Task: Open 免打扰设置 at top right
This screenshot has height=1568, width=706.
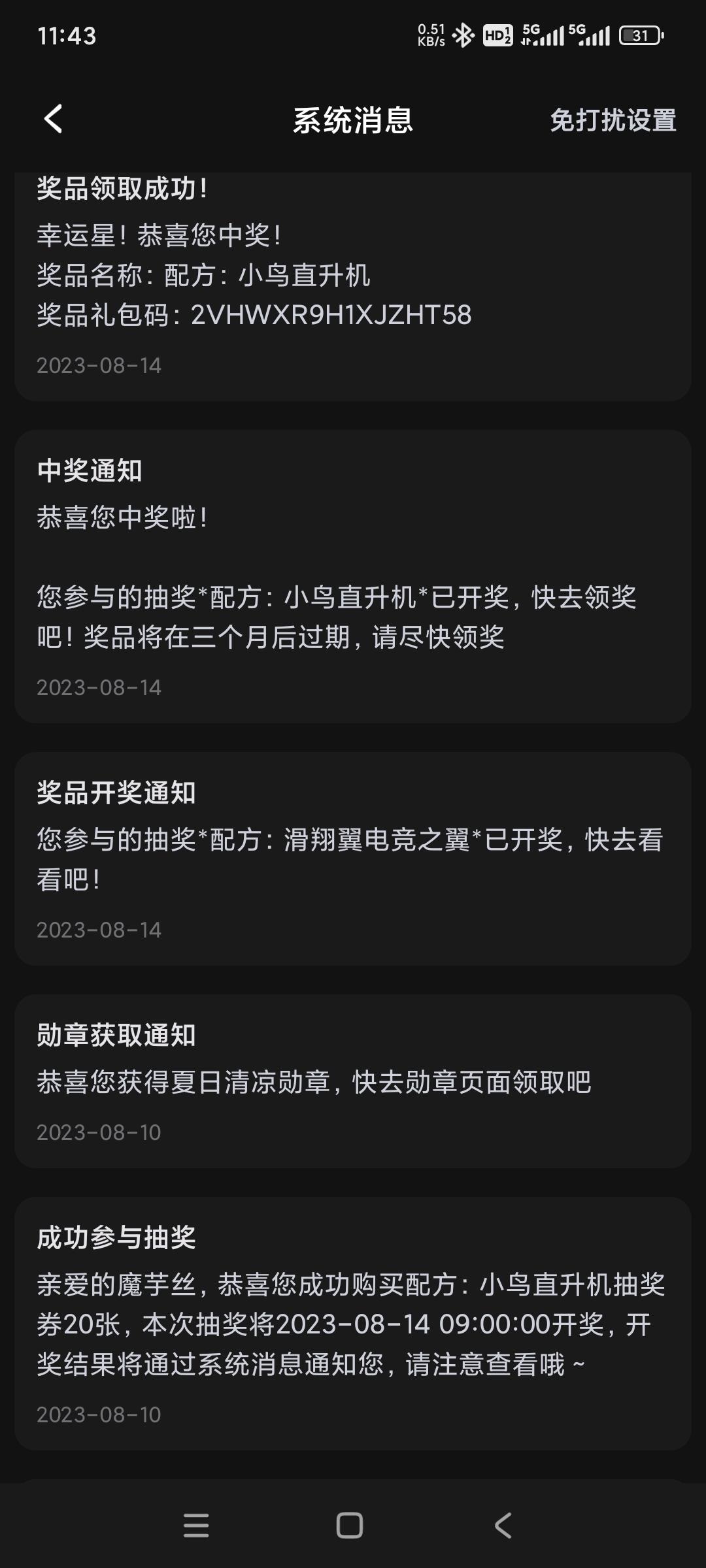Action: point(613,120)
